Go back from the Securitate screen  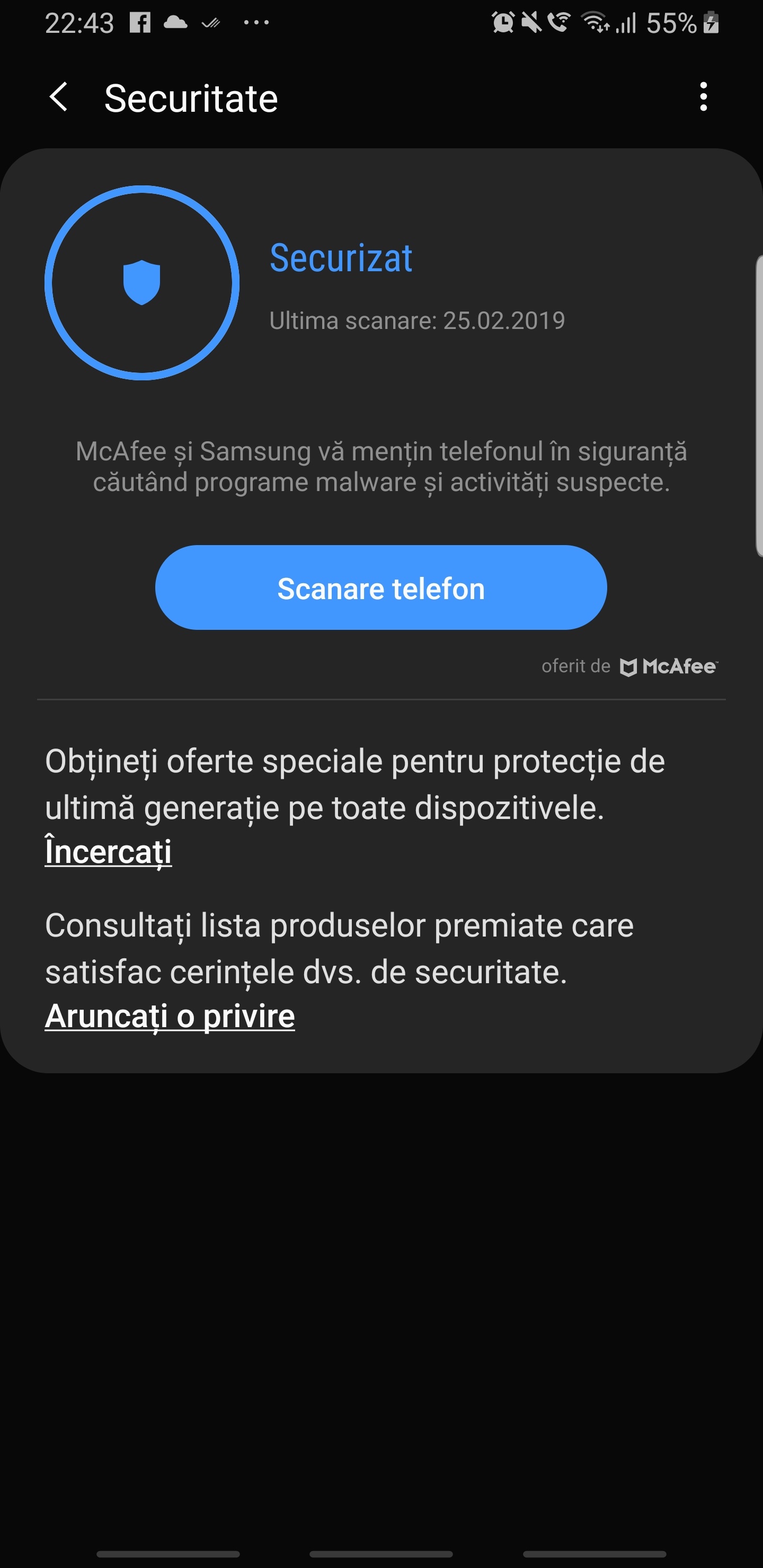[58, 97]
